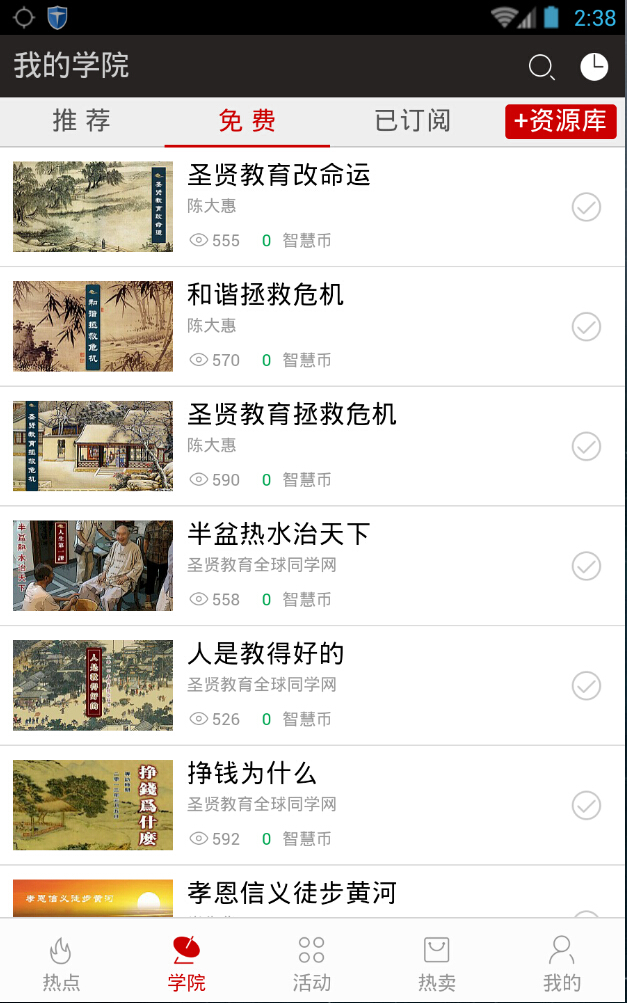The height and width of the screenshot is (1003, 627).
Task: Tap the +资源库 button
Action: point(561,122)
